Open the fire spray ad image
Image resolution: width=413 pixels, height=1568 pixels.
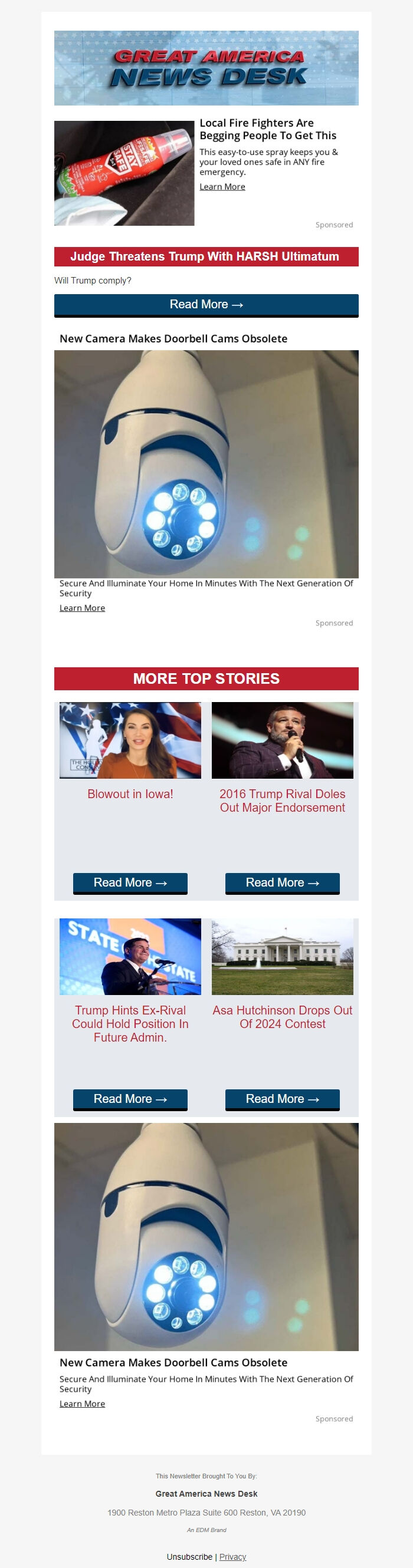pyautogui.click(x=124, y=173)
